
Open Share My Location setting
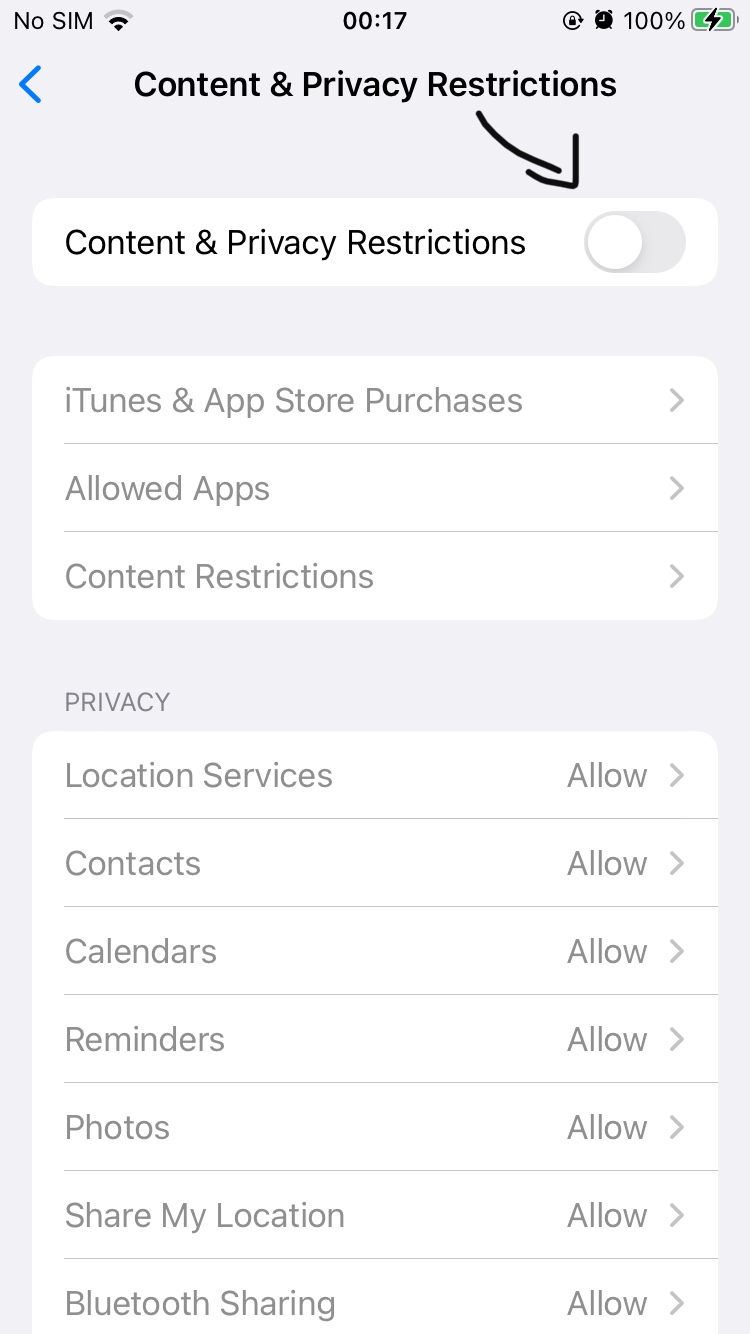375,1216
